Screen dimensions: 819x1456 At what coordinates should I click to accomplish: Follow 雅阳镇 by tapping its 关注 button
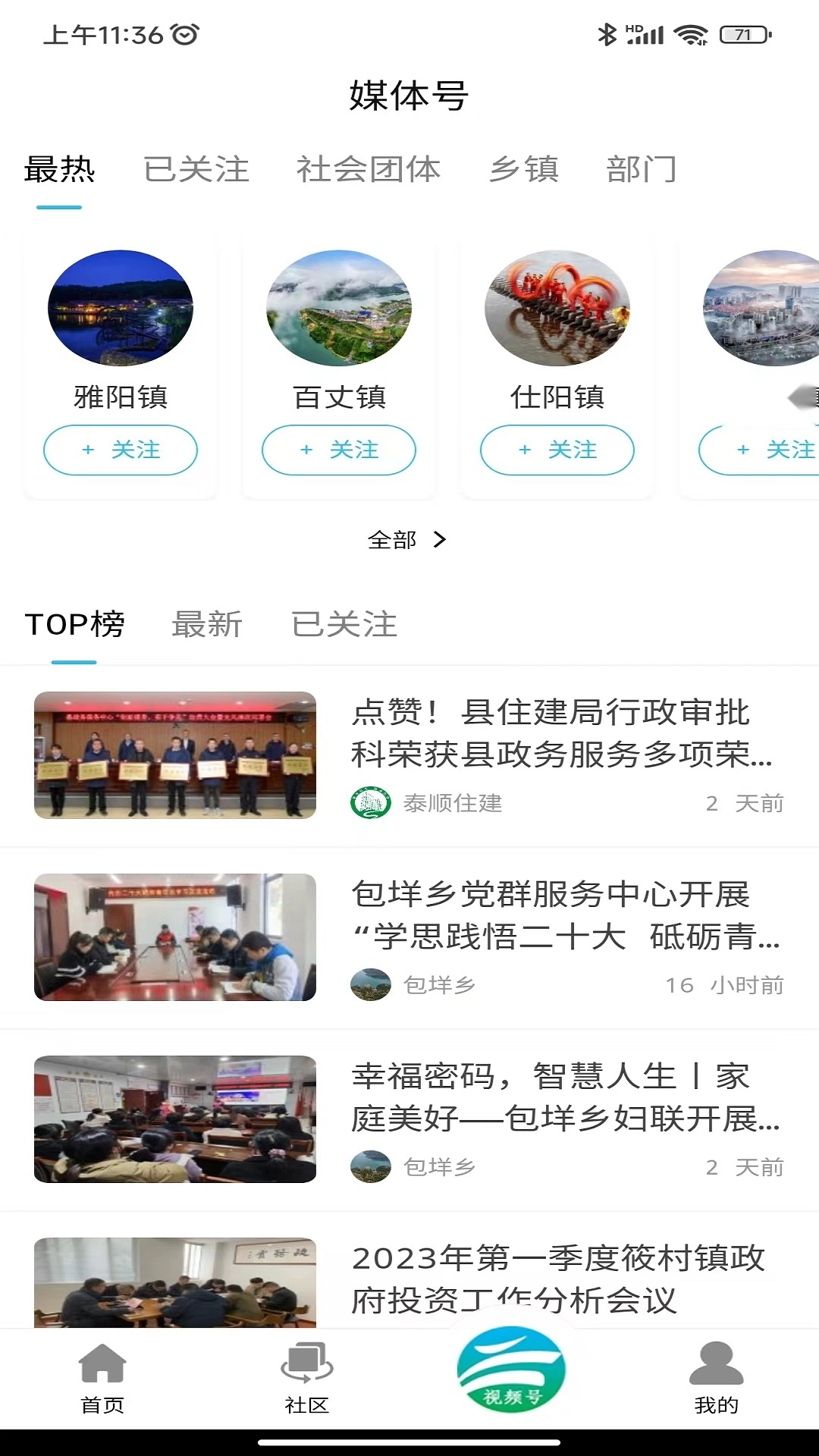pyautogui.click(x=120, y=450)
